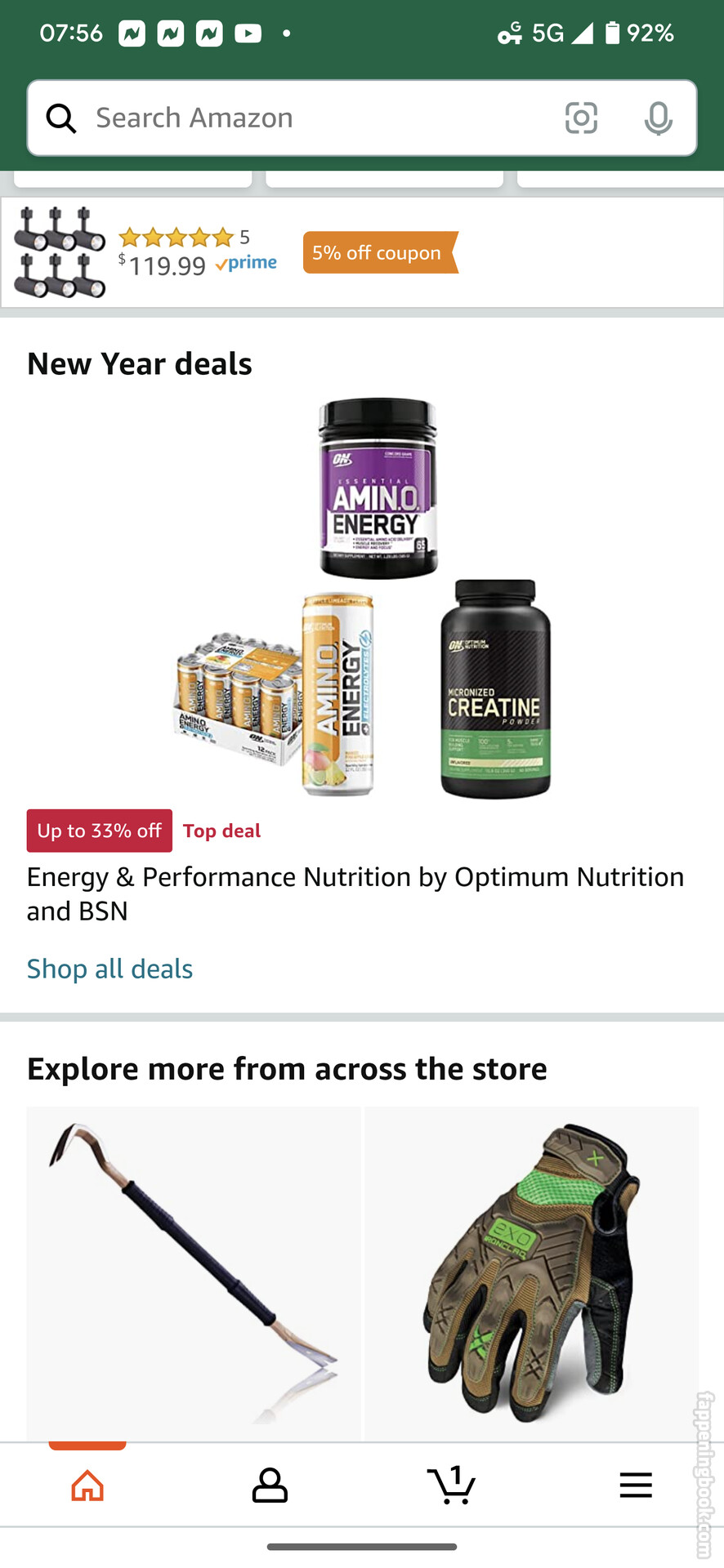Open the pry bar tool product tile

pyautogui.click(x=194, y=1272)
